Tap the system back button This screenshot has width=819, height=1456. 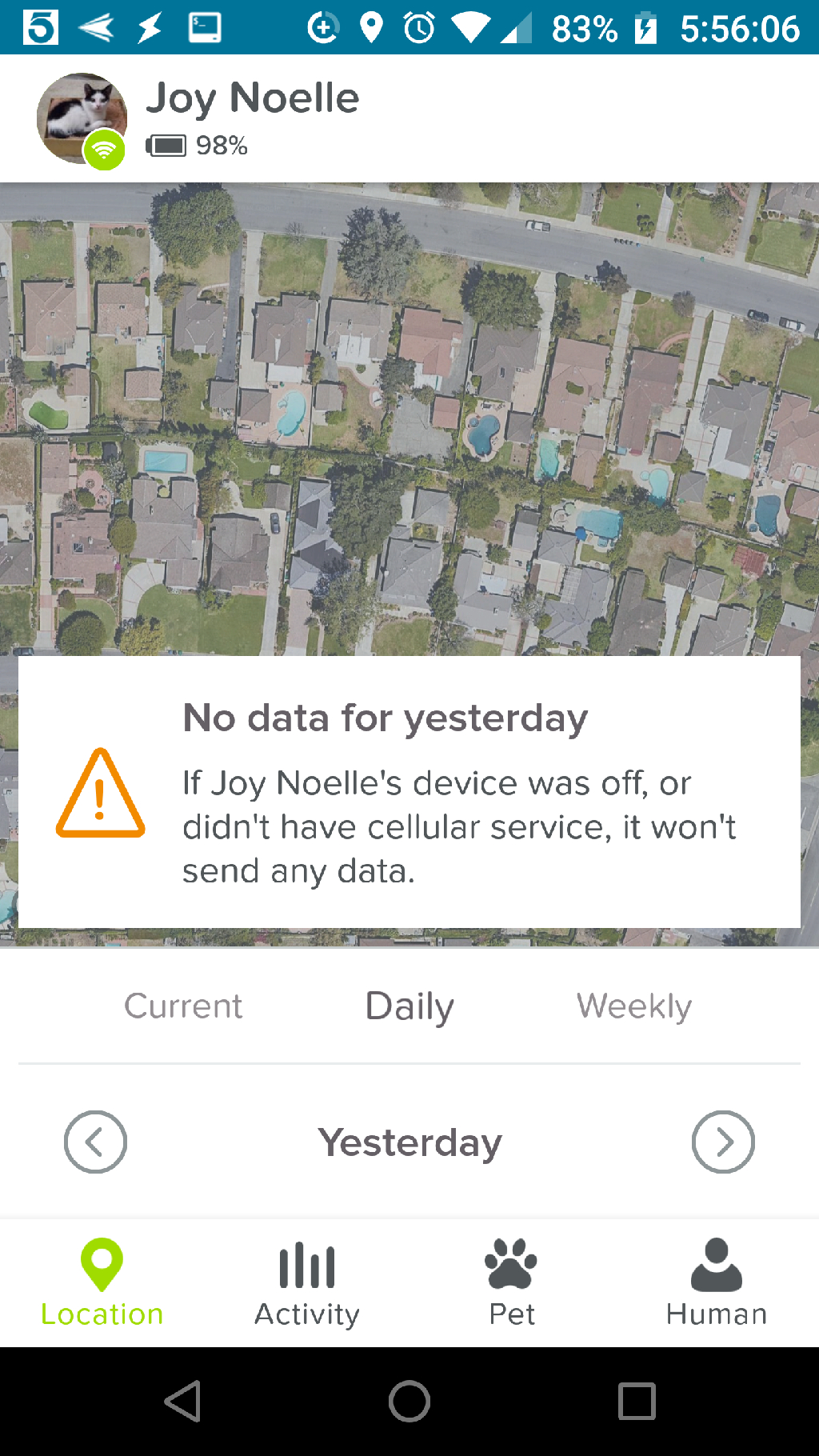182,1401
